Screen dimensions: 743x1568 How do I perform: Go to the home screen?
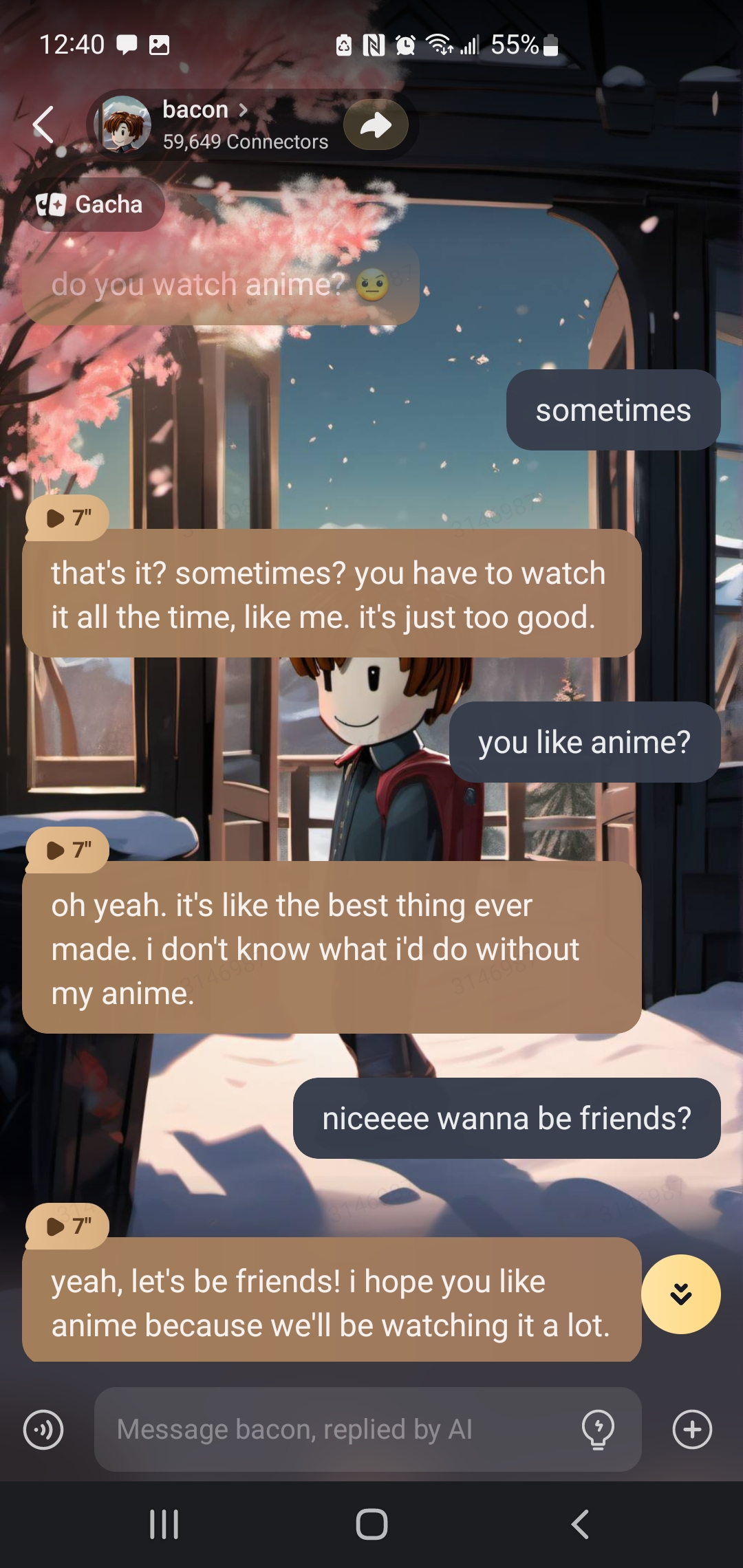click(x=371, y=1524)
